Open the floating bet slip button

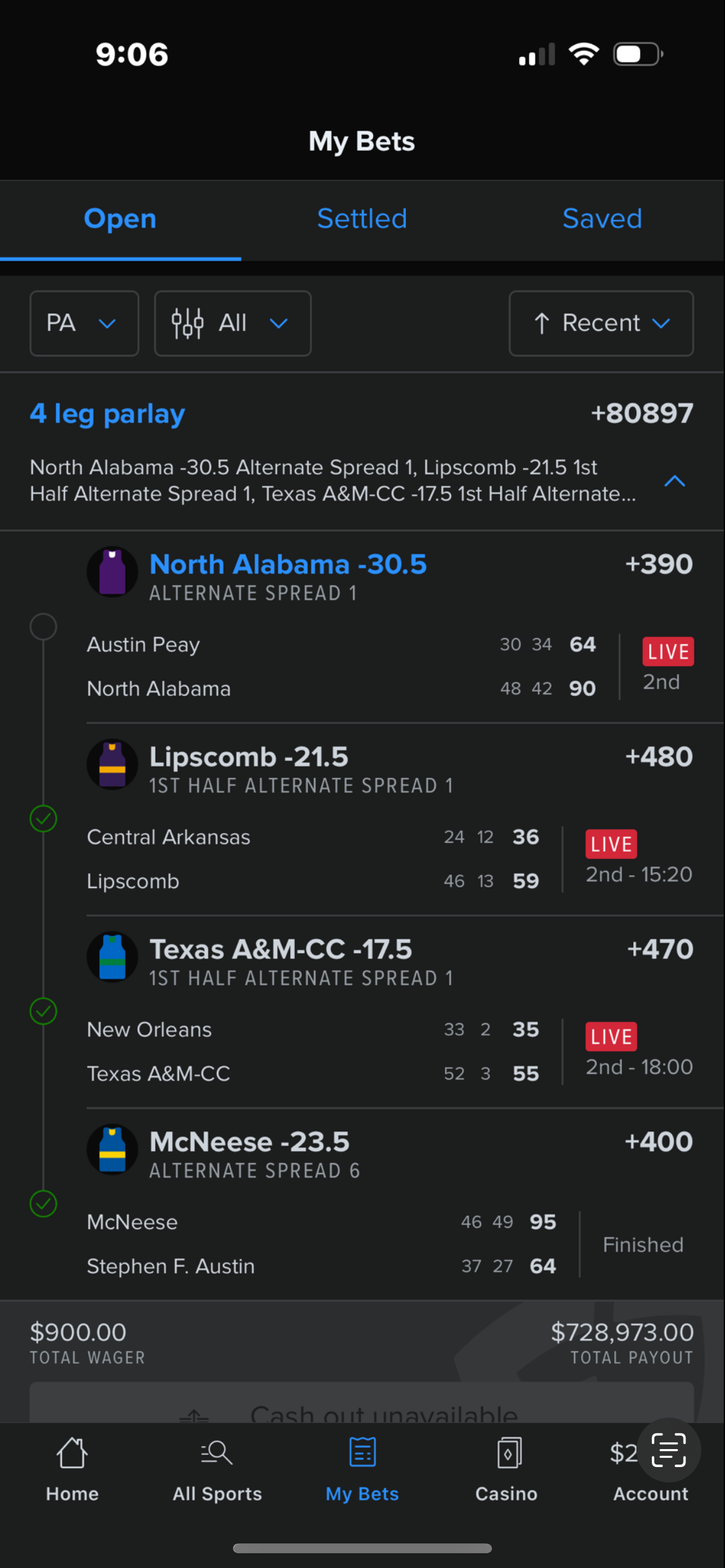(669, 1450)
